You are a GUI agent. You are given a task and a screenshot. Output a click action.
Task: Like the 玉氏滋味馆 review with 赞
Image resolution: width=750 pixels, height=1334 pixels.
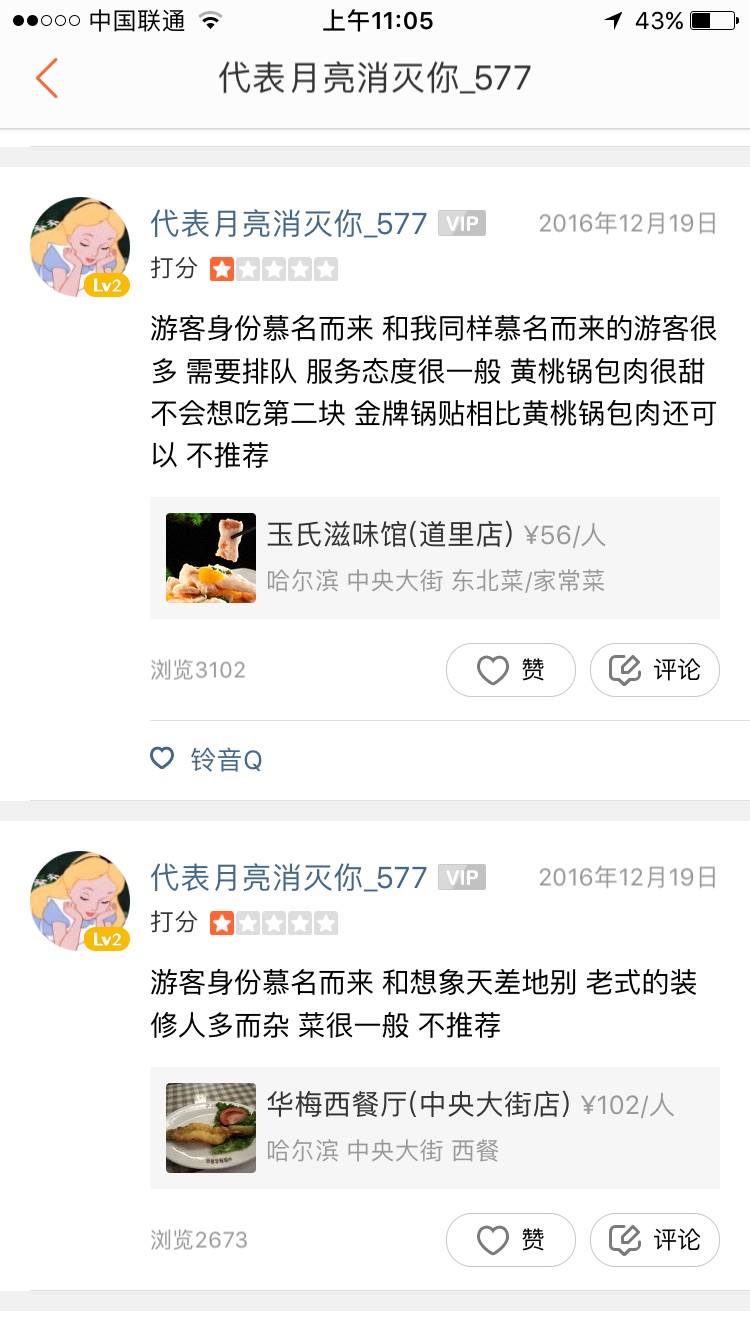click(510, 670)
